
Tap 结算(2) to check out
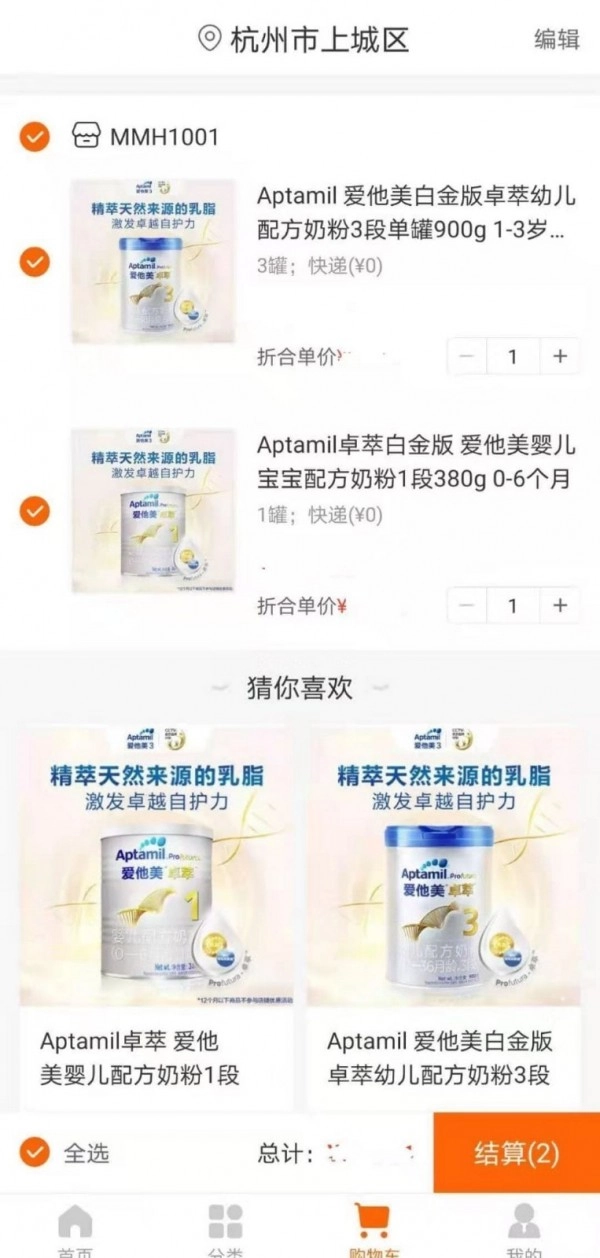(x=516, y=1152)
